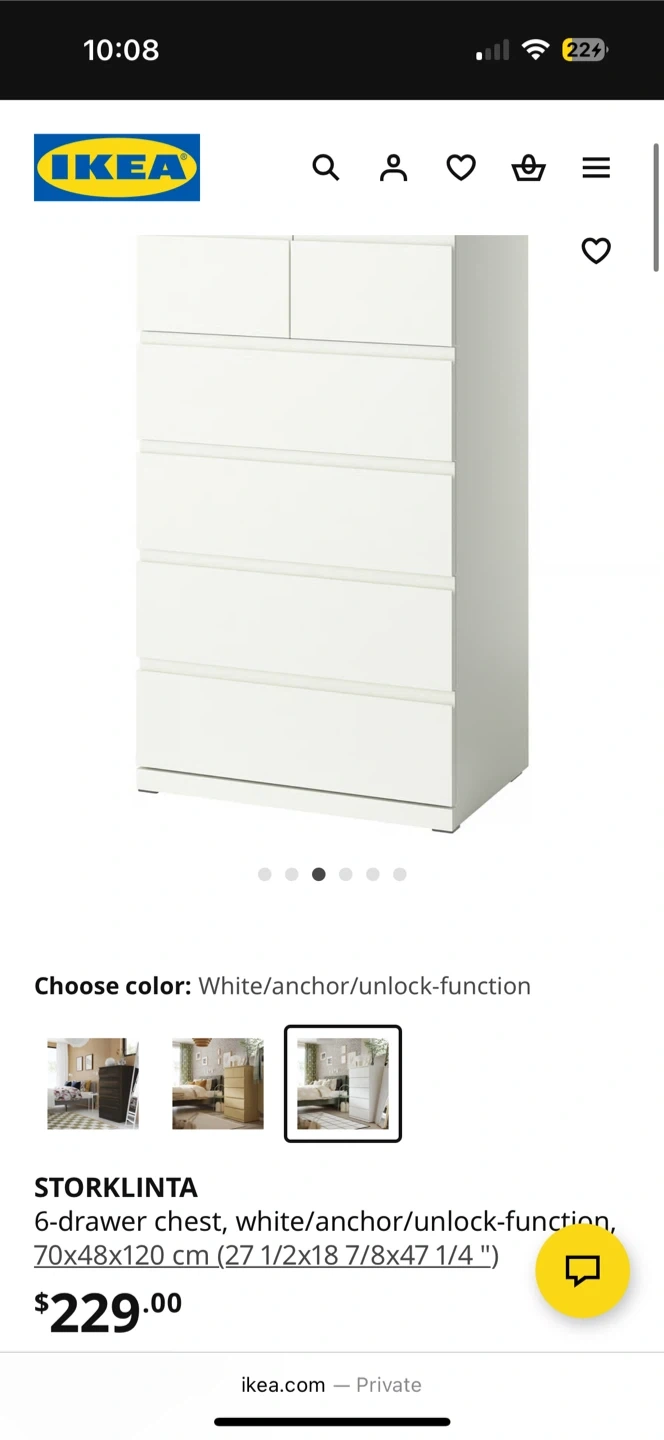Tap the ikea.com address bar
664x1440 pixels.
click(x=331, y=1385)
